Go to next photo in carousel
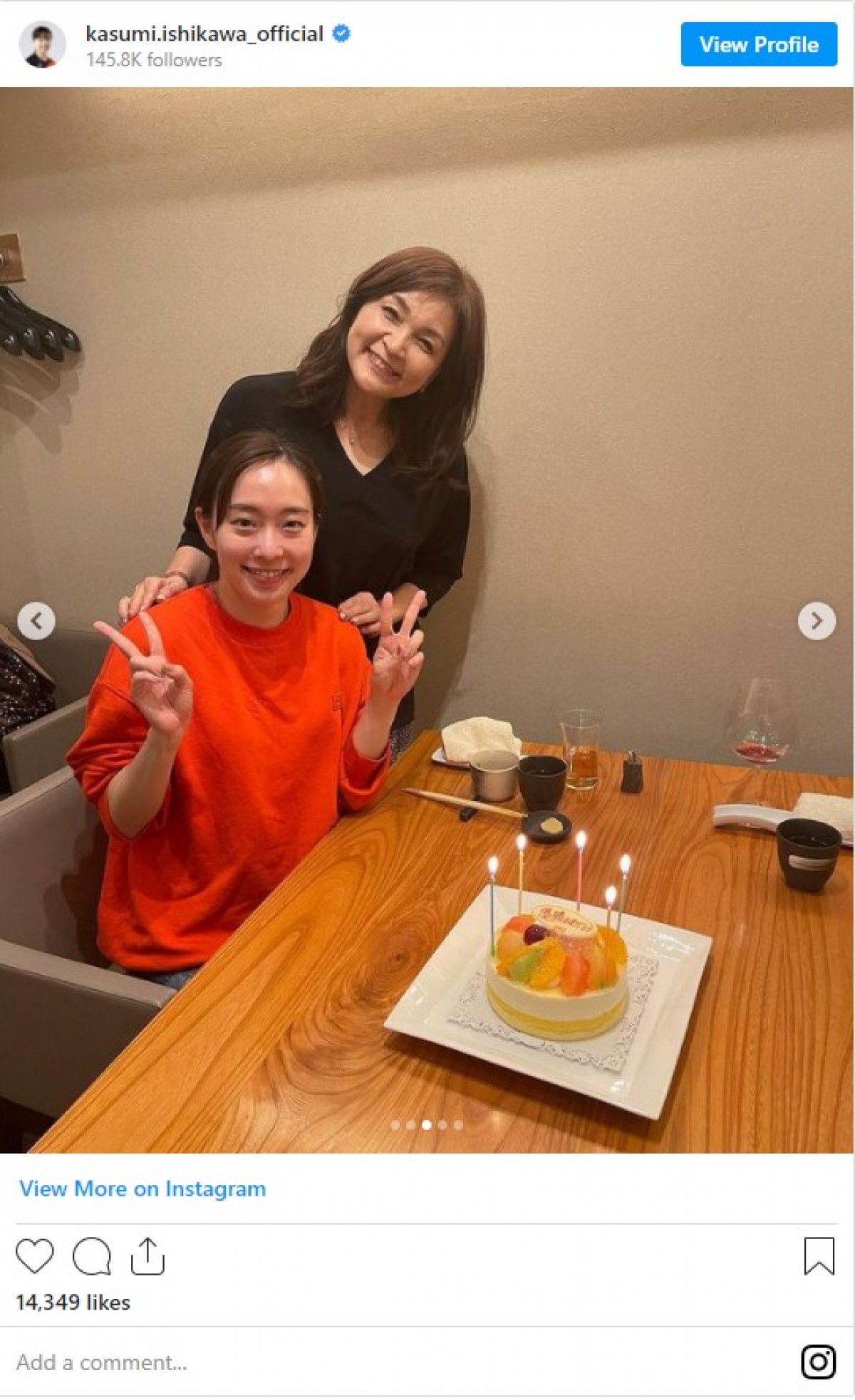Screen dimensions: 855x1400 click(x=817, y=620)
